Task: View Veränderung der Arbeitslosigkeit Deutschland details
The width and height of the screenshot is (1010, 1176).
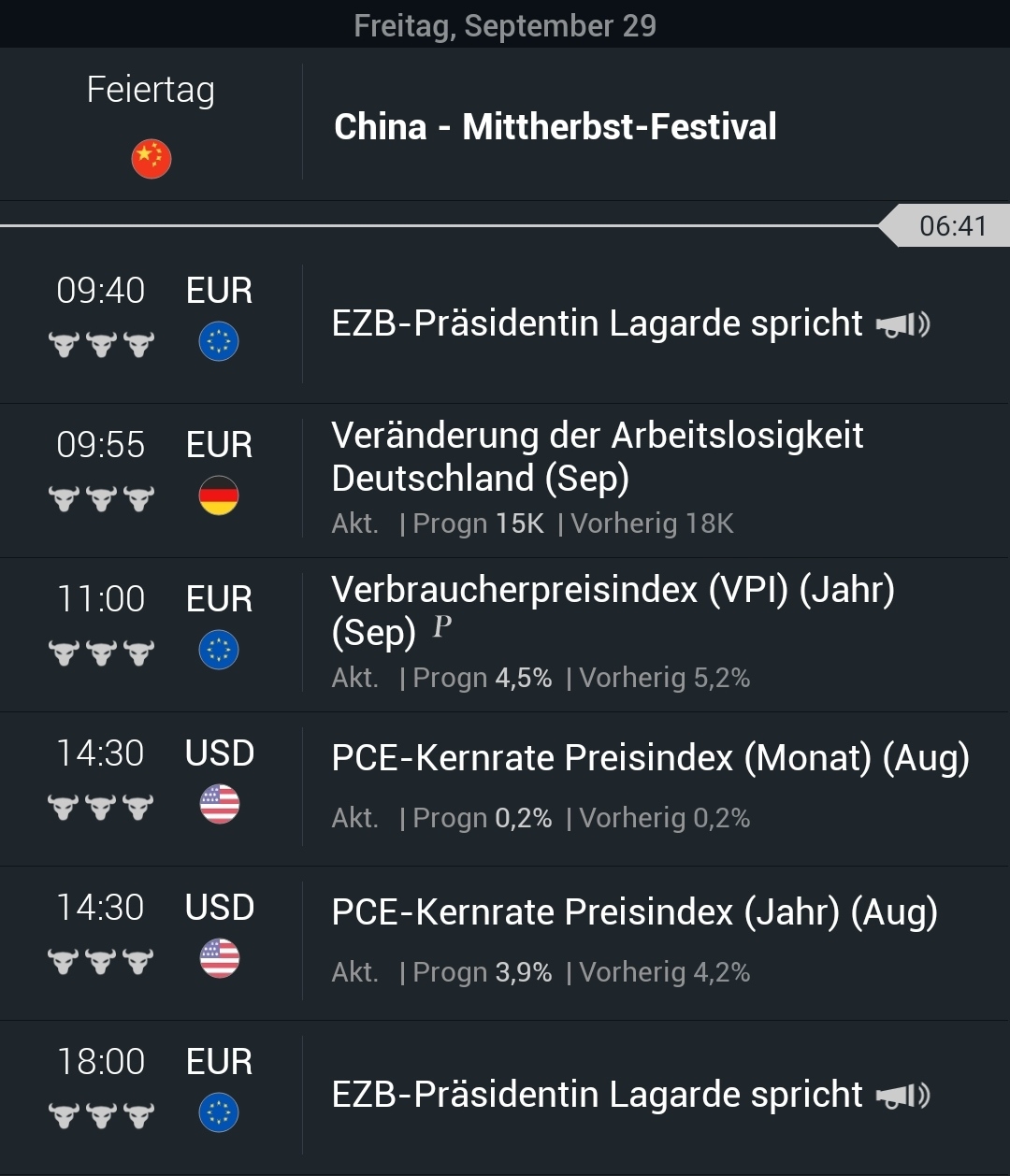Action: pyautogui.click(x=597, y=458)
